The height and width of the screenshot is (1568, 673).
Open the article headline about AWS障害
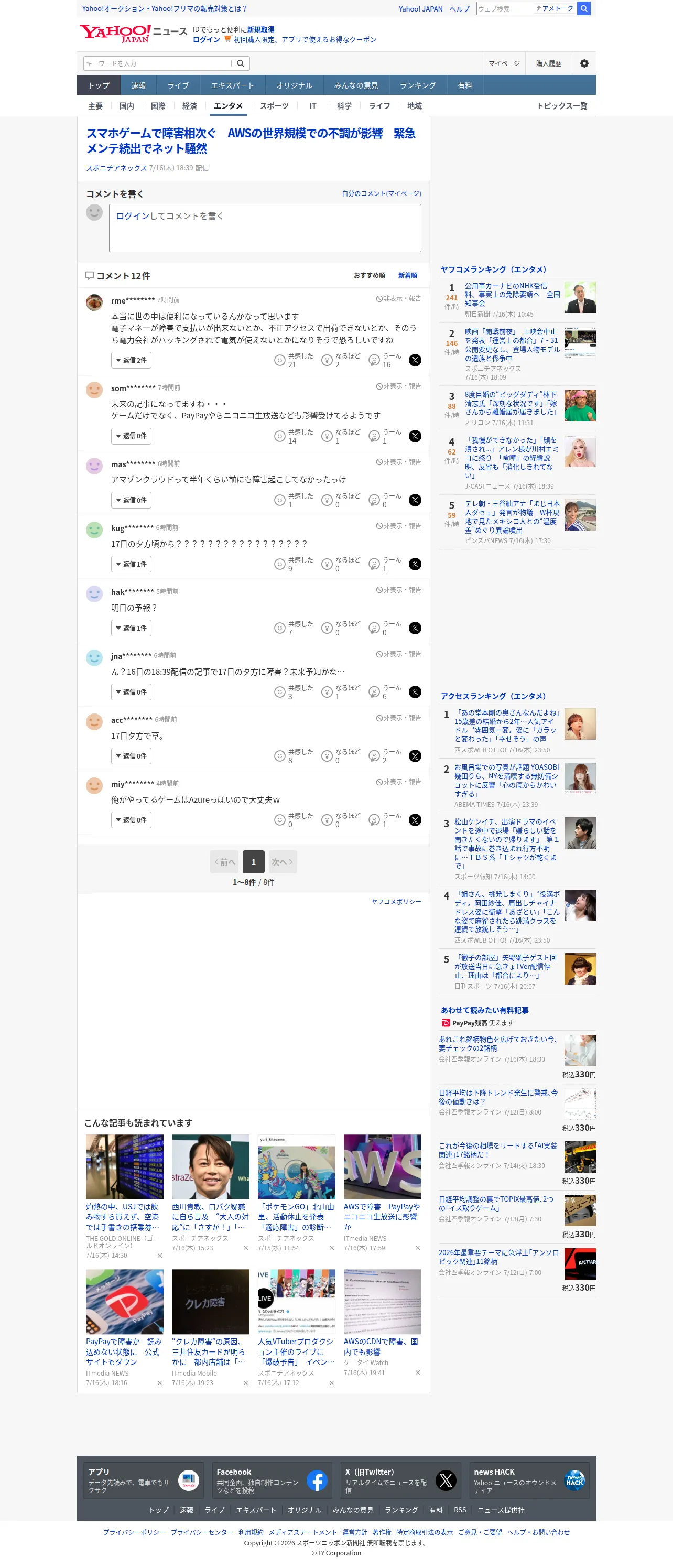(250, 140)
